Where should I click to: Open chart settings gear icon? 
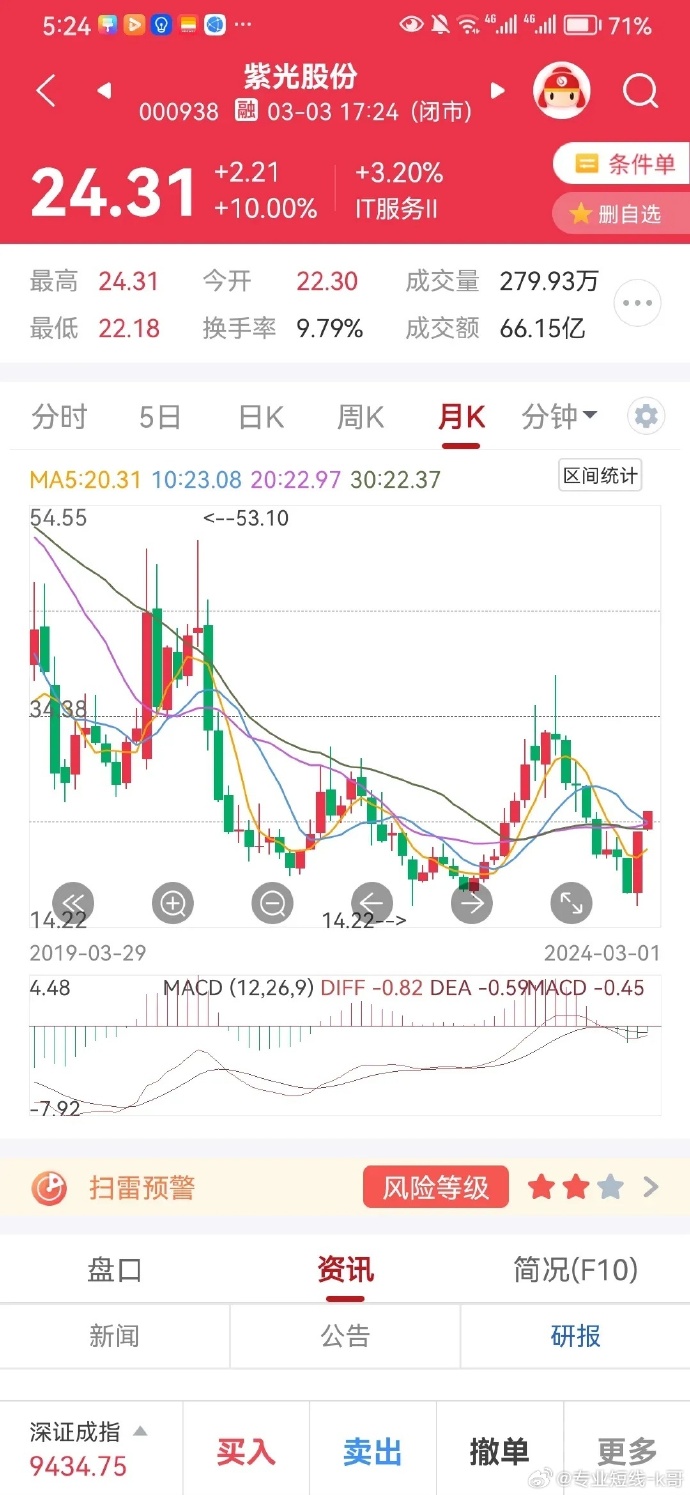[646, 416]
